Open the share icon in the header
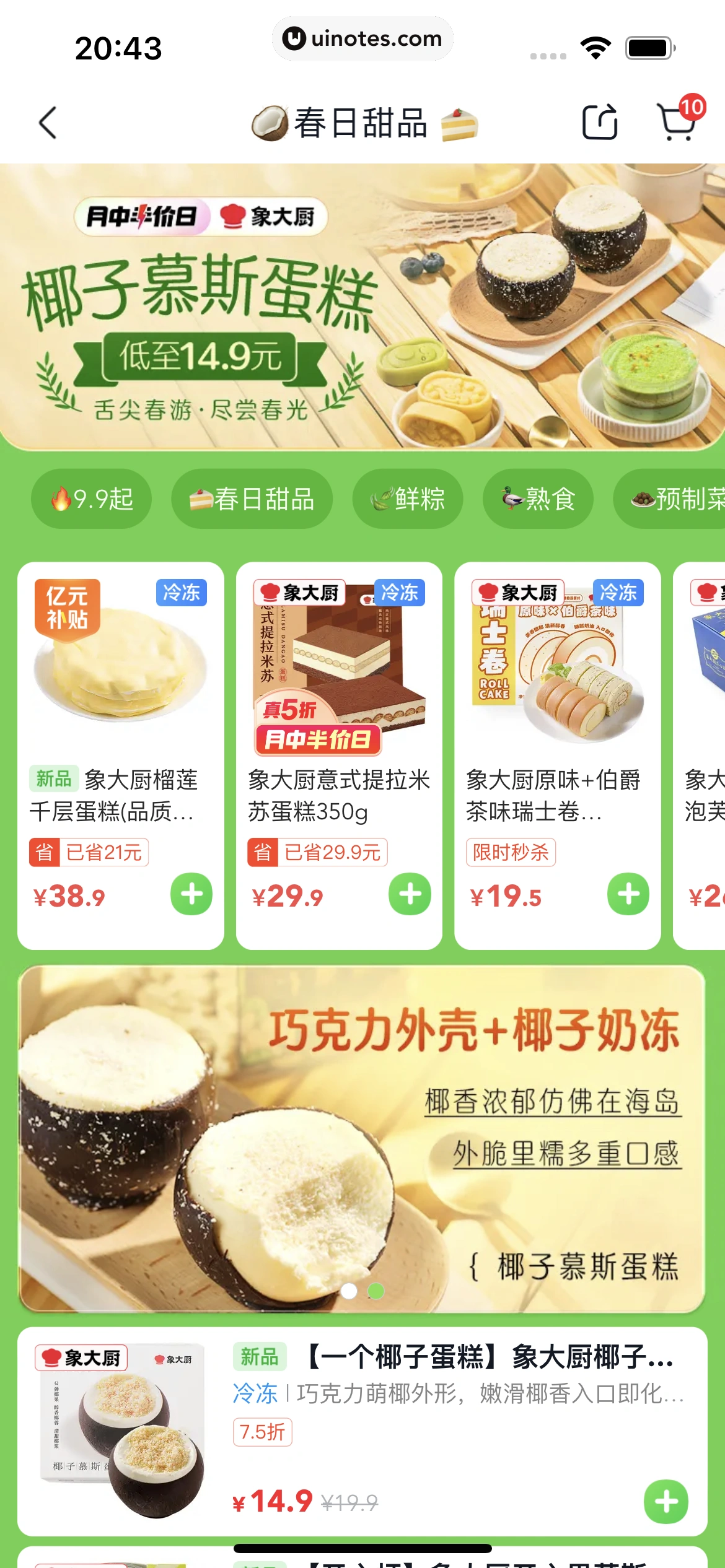 (600, 122)
